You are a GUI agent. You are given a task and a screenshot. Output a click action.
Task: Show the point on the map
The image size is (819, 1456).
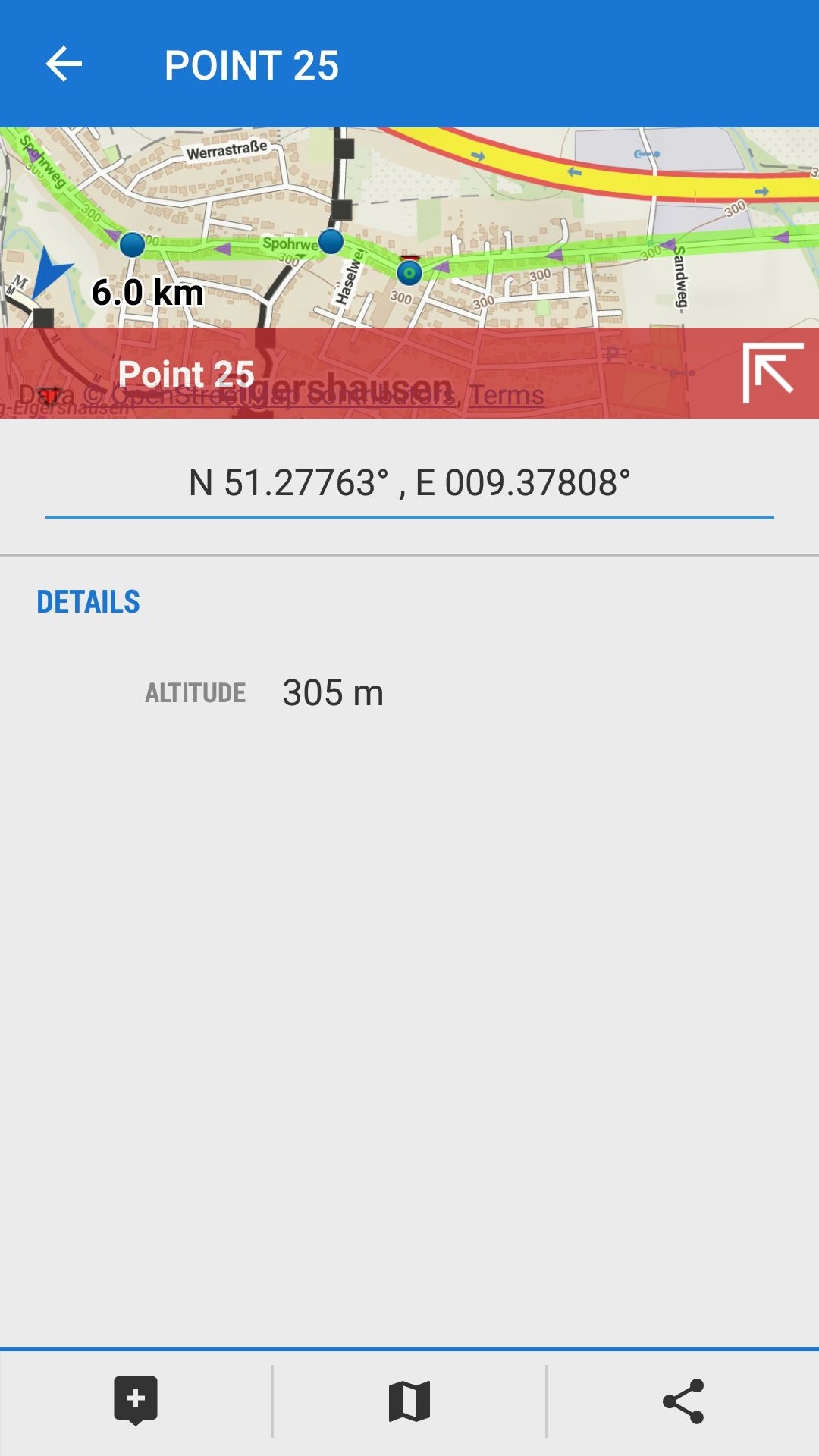click(x=409, y=1401)
